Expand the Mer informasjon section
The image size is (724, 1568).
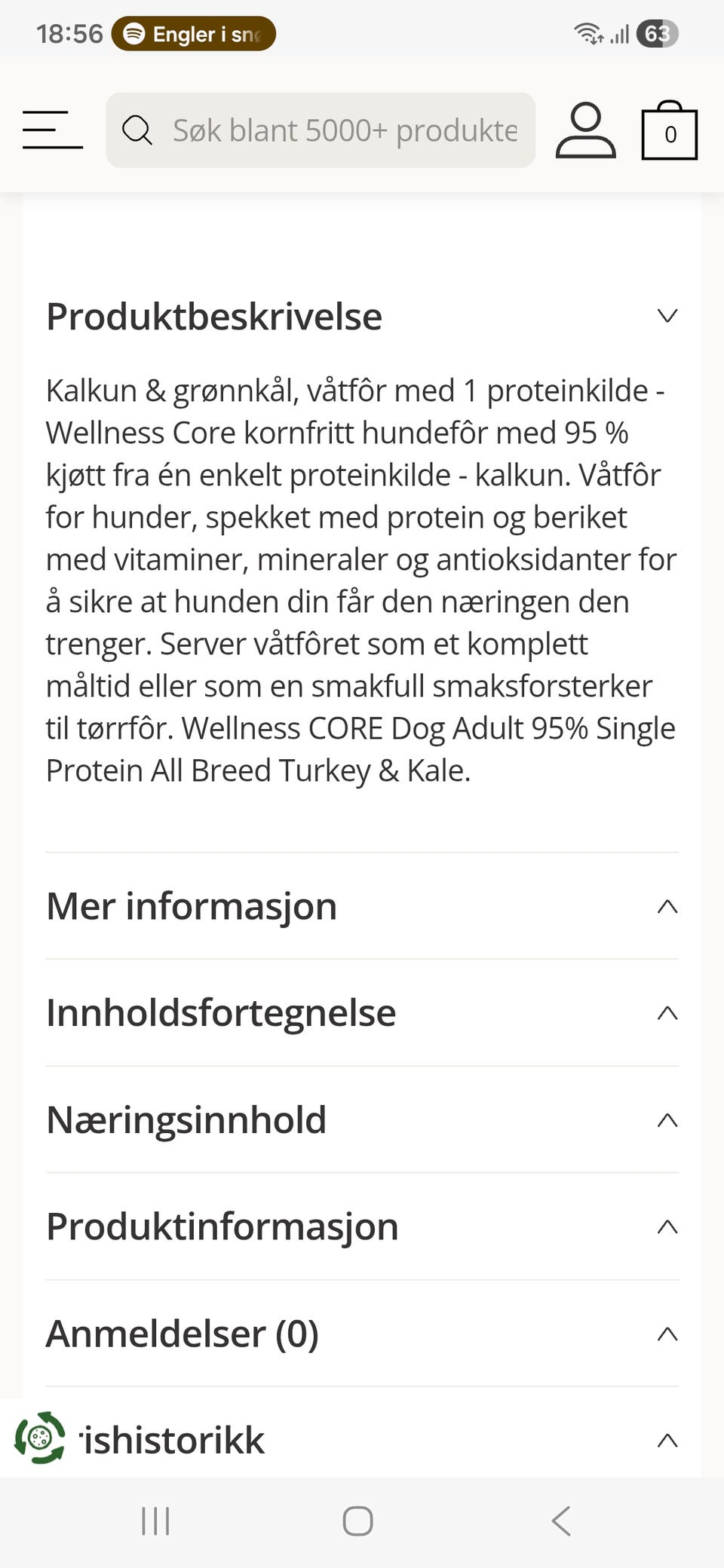click(x=667, y=907)
